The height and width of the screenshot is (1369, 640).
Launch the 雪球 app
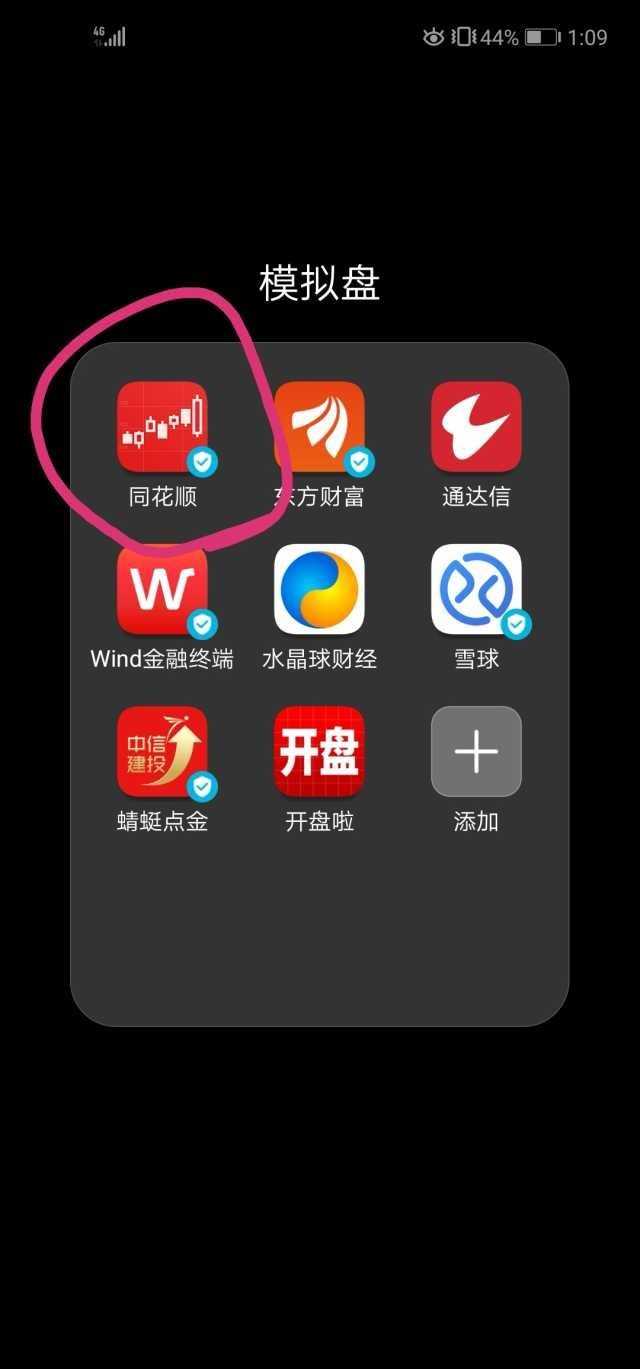click(x=476, y=590)
